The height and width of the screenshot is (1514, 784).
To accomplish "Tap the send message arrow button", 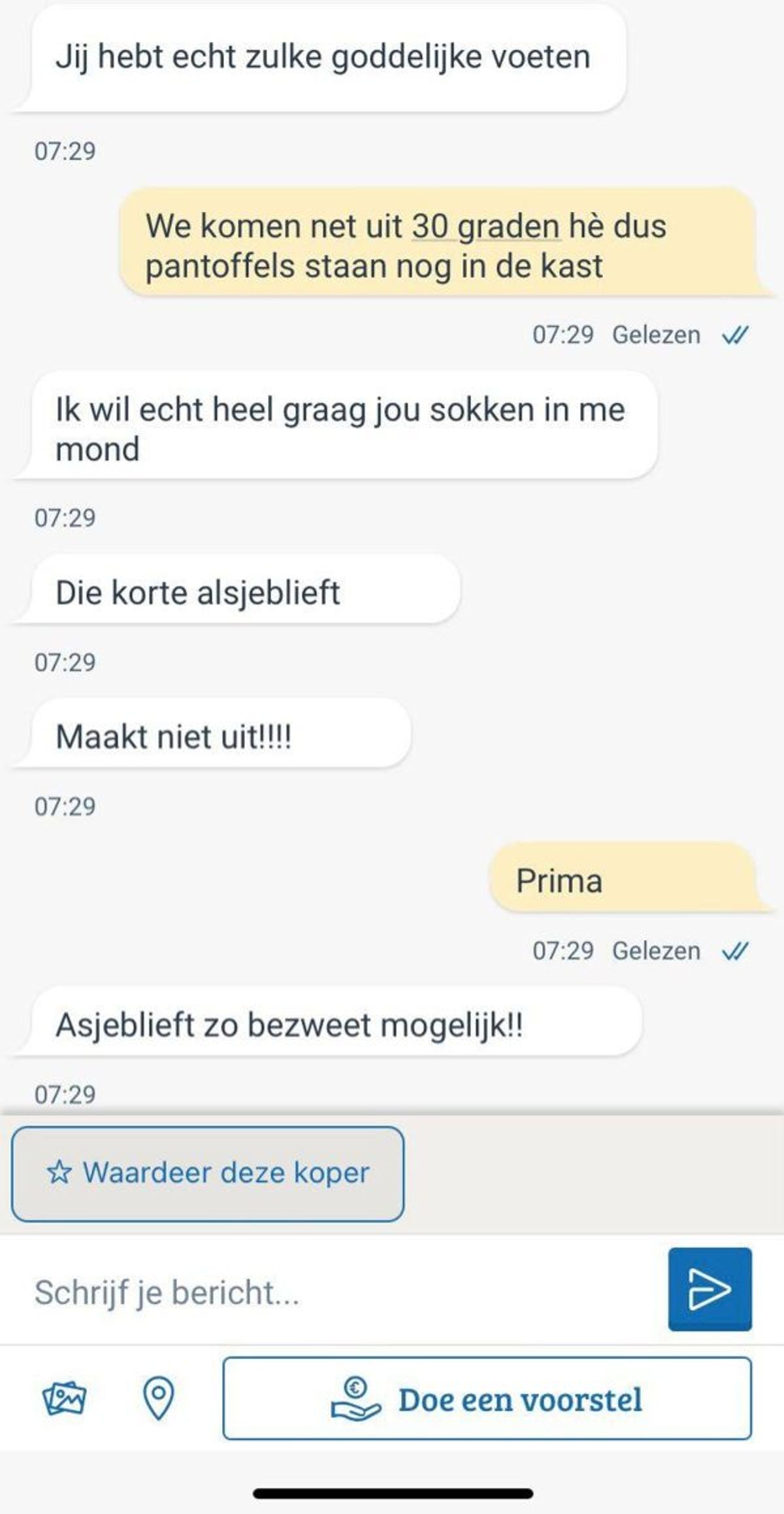I will click(x=710, y=1288).
